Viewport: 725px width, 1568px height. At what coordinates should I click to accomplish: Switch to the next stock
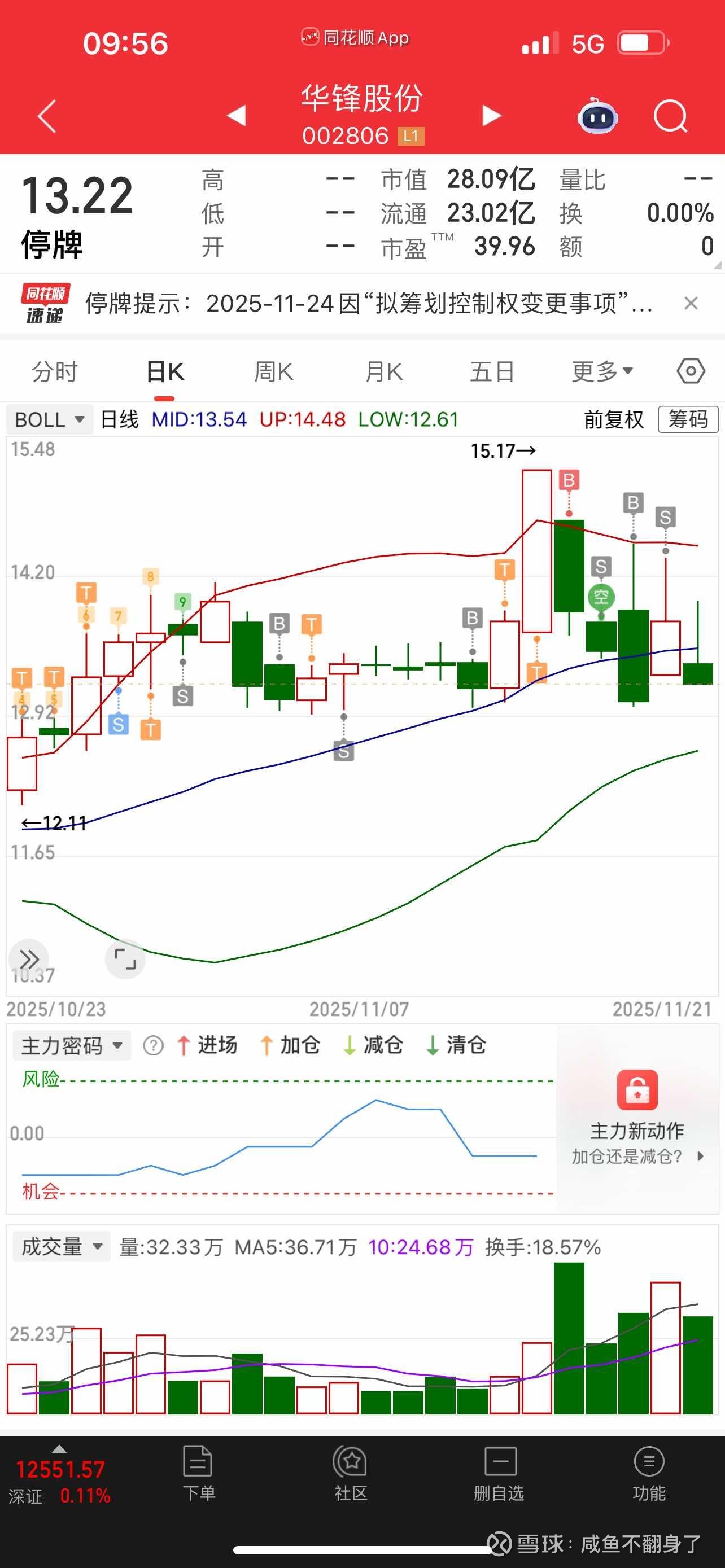[x=491, y=116]
